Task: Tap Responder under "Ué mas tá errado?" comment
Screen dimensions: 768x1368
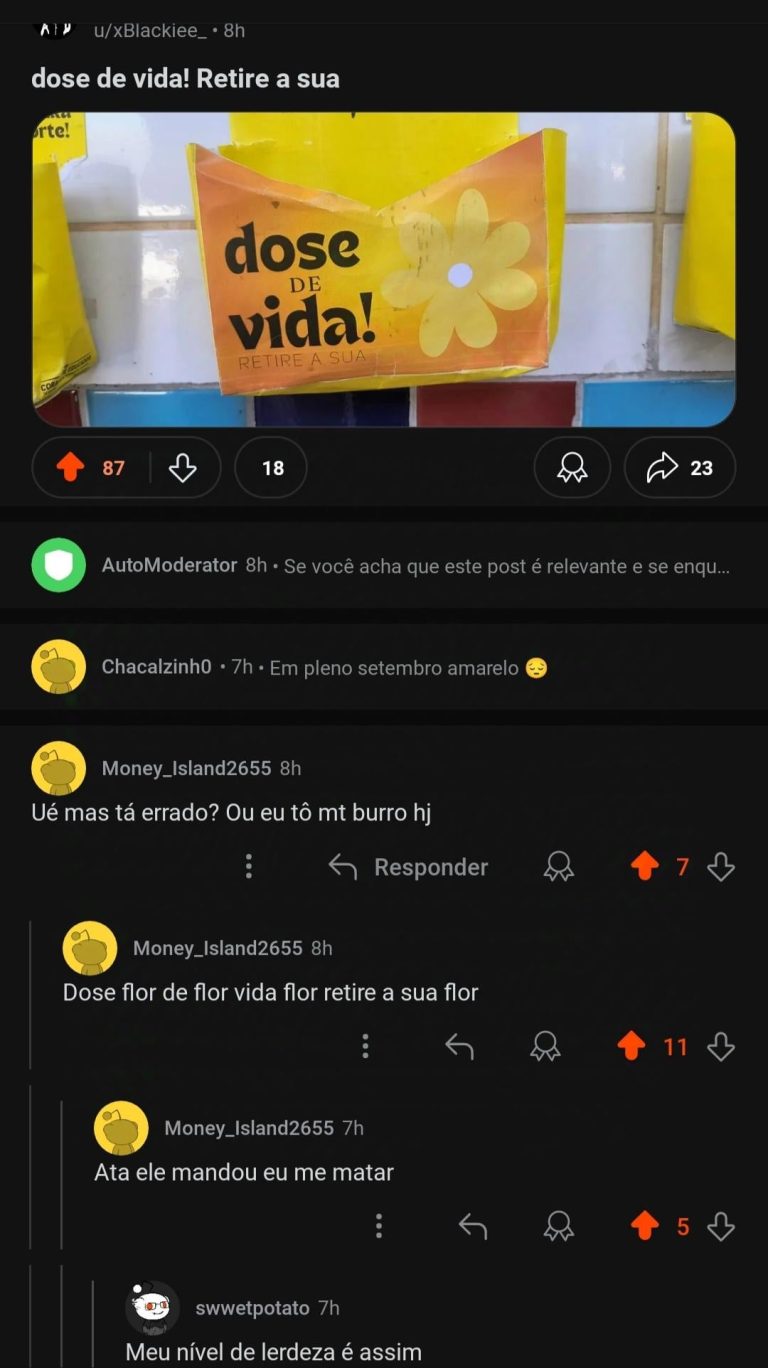Action: (x=409, y=867)
